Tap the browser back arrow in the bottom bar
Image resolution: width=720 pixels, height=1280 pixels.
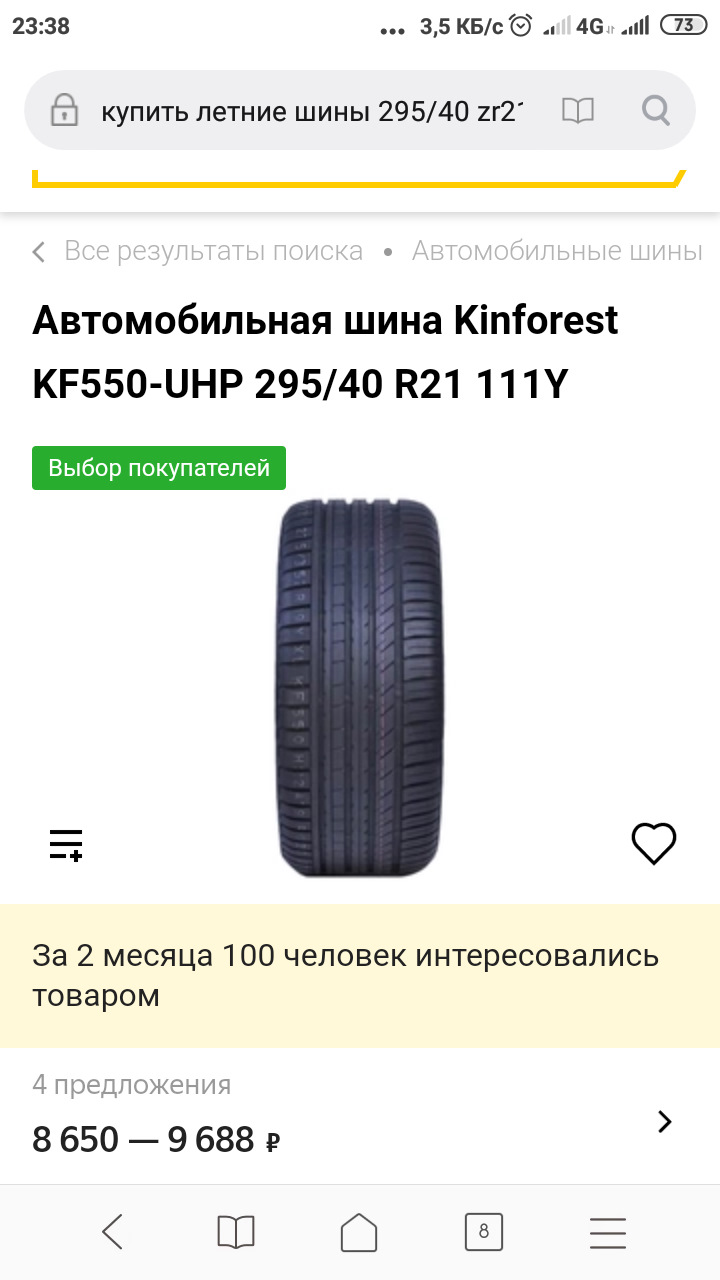click(112, 1232)
